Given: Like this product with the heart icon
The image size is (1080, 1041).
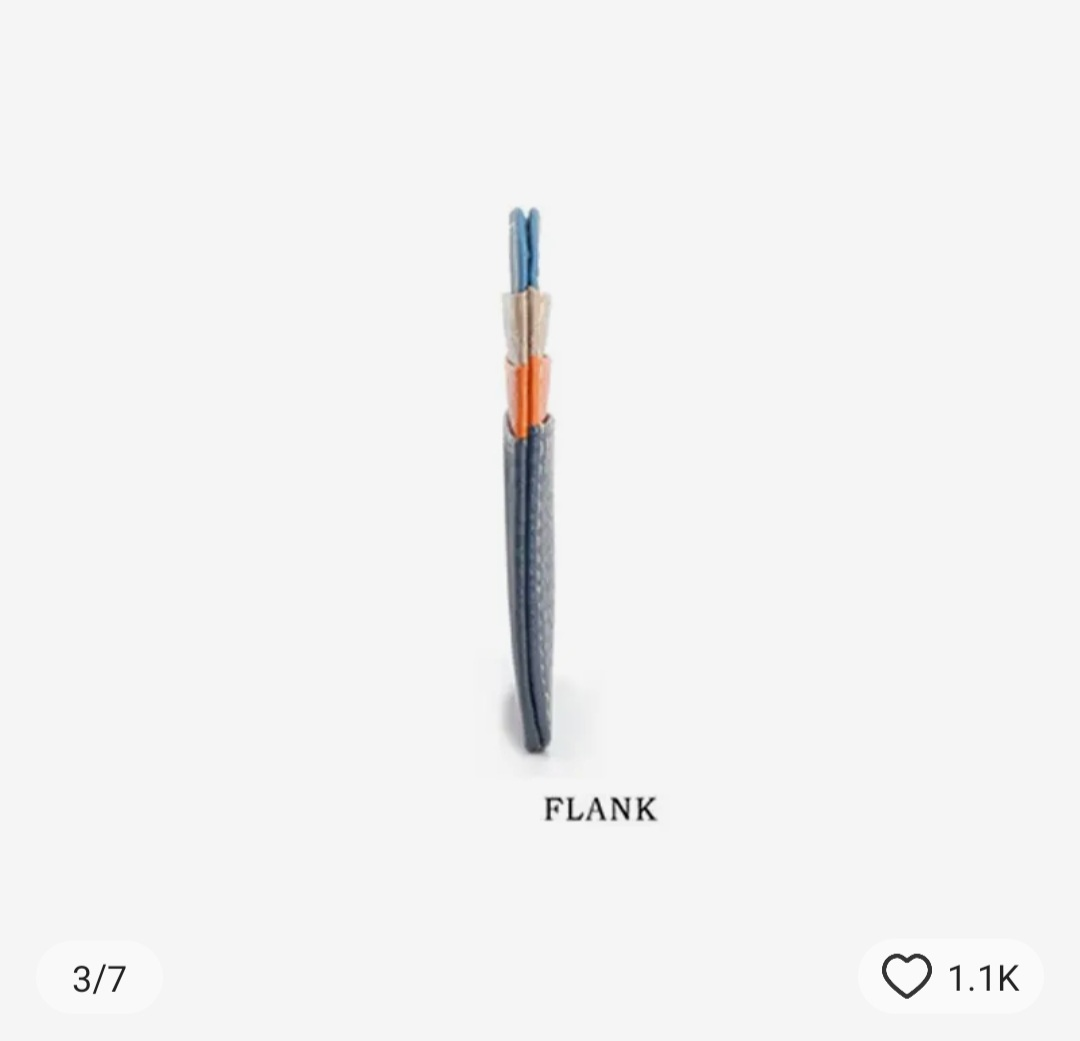Looking at the screenshot, I should point(907,976).
